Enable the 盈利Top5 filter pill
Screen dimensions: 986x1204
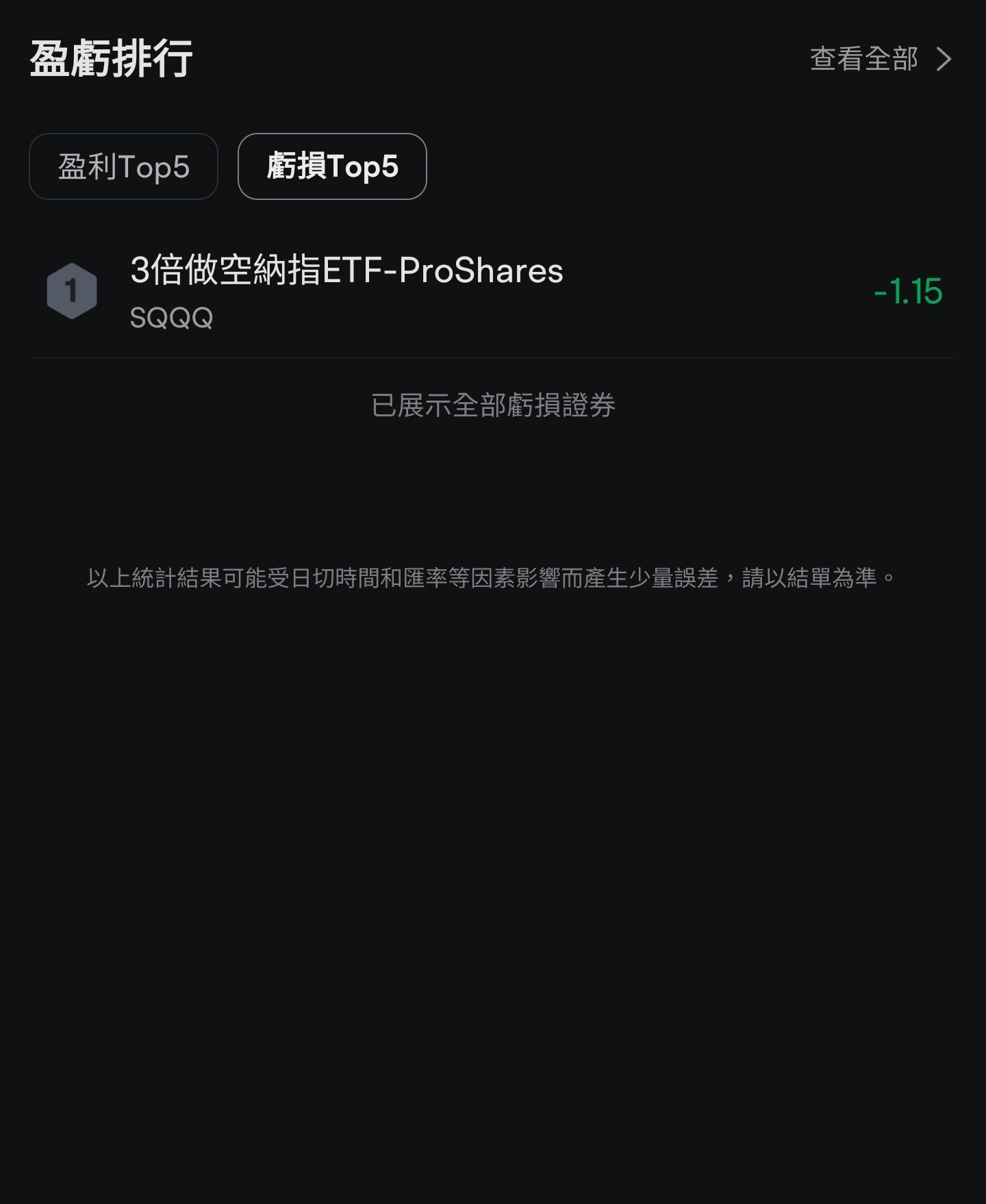click(x=123, y=166)
